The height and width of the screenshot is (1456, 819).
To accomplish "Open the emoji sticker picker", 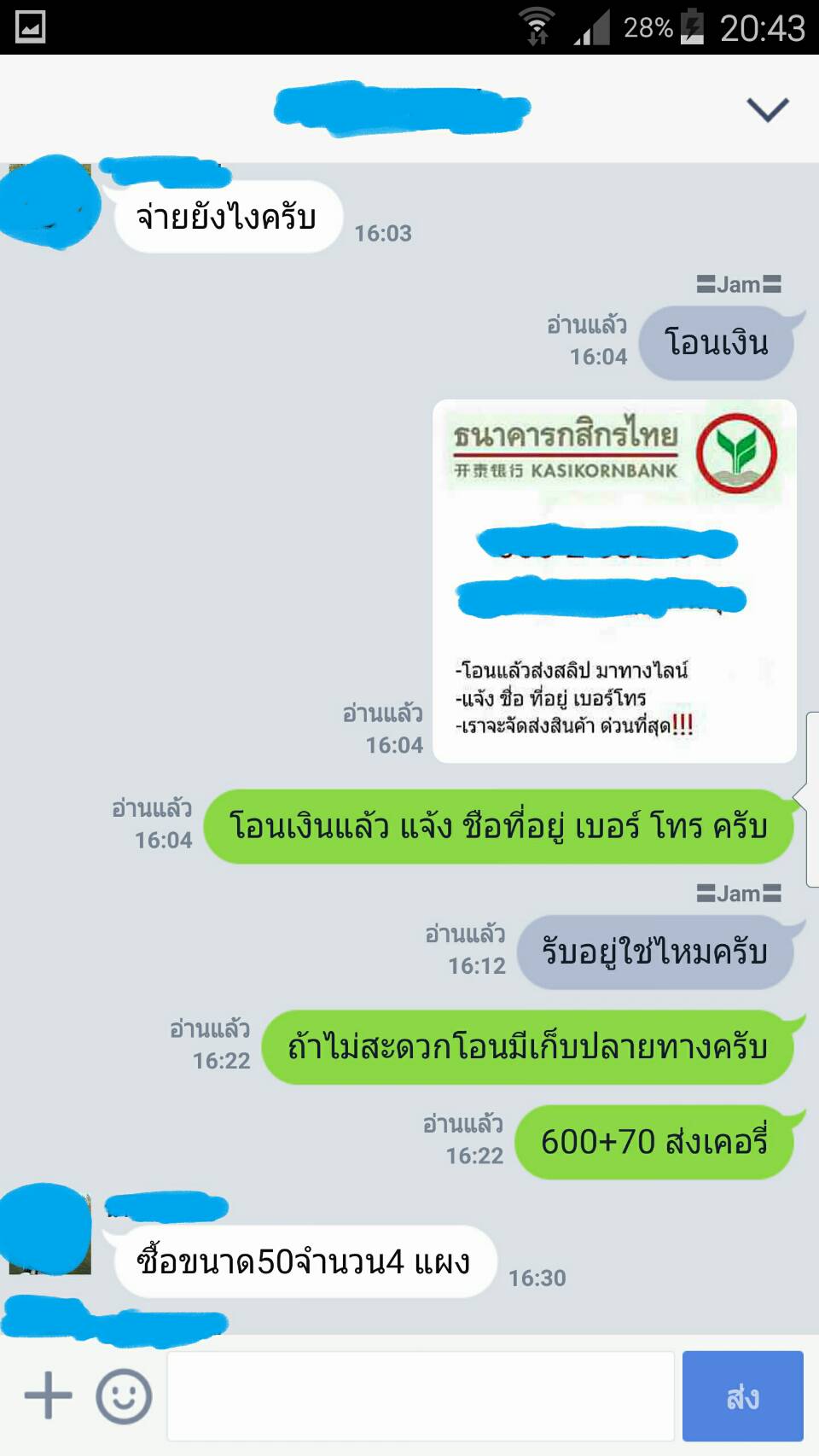I will click(x=124, y=1396).
